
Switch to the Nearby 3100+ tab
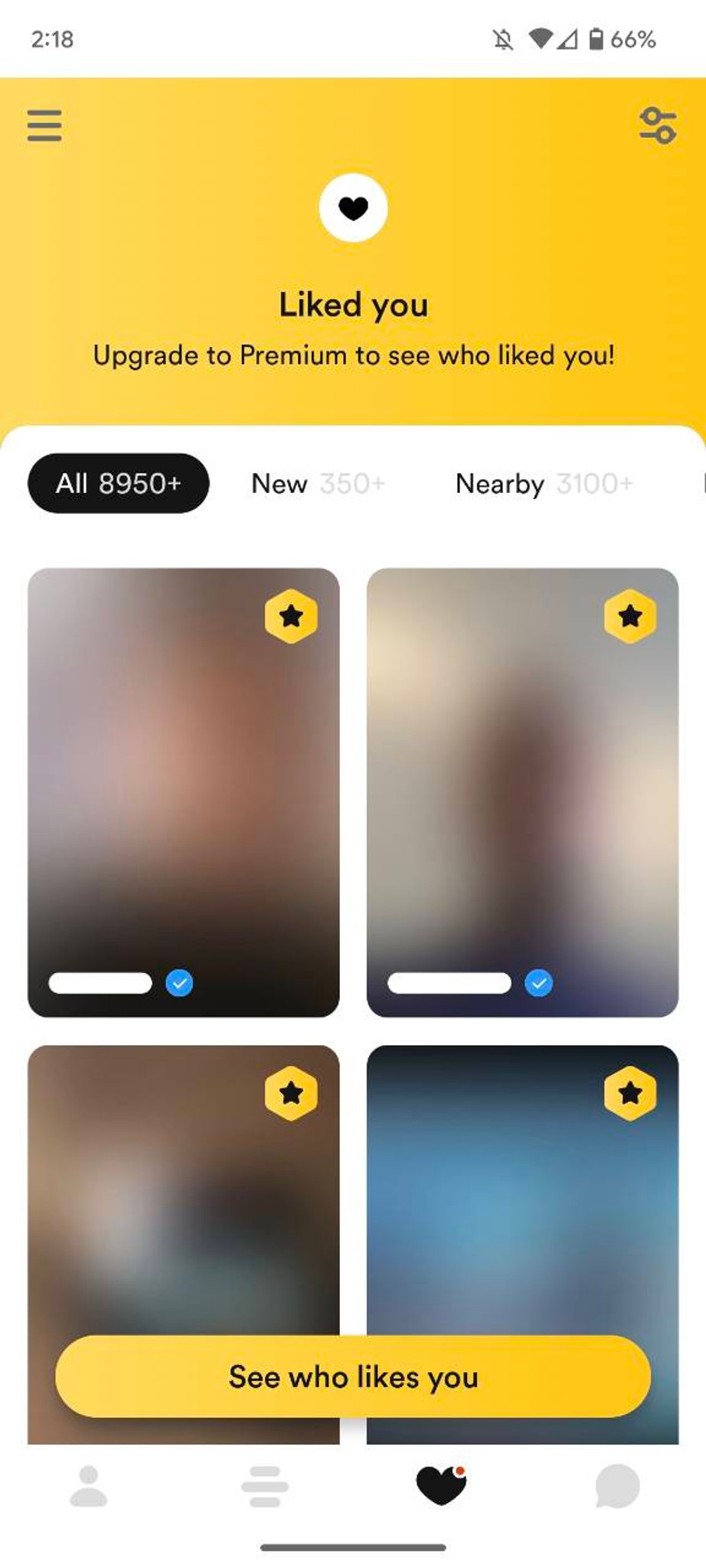pyautogui.click(x=544, y=483)
